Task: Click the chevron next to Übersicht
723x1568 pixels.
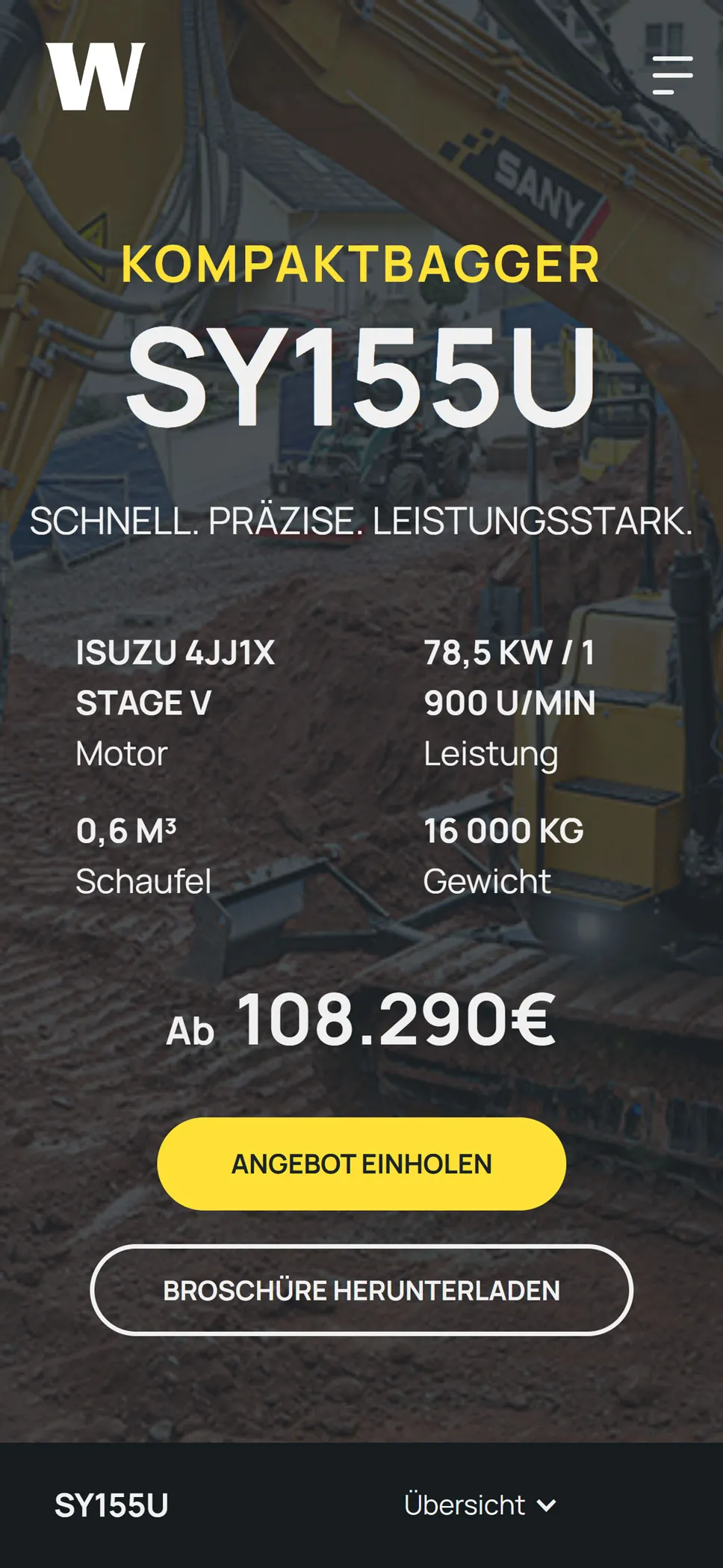Action: 550,1505
